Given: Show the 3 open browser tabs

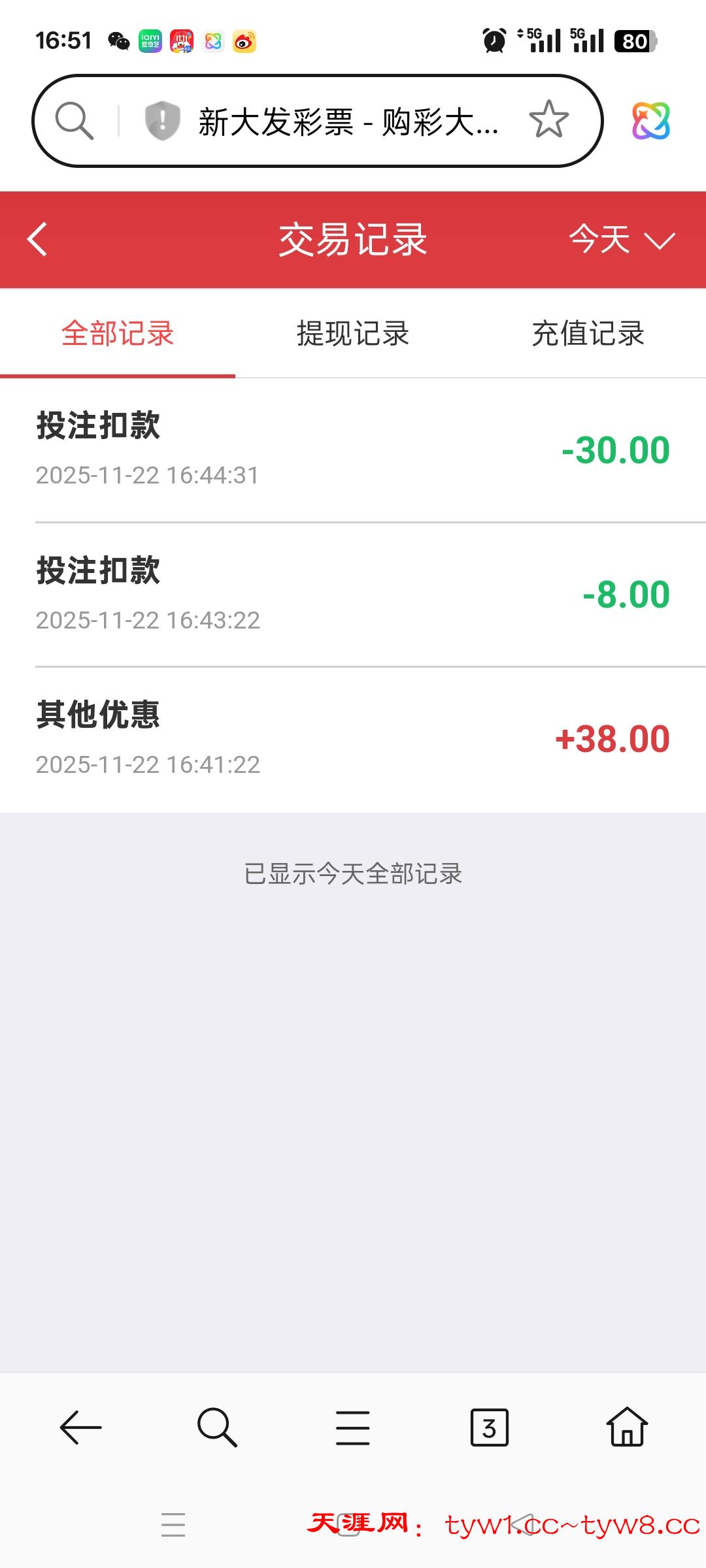Looking at the screenshot, I should pyautogui.click(x=489, y=1428).
